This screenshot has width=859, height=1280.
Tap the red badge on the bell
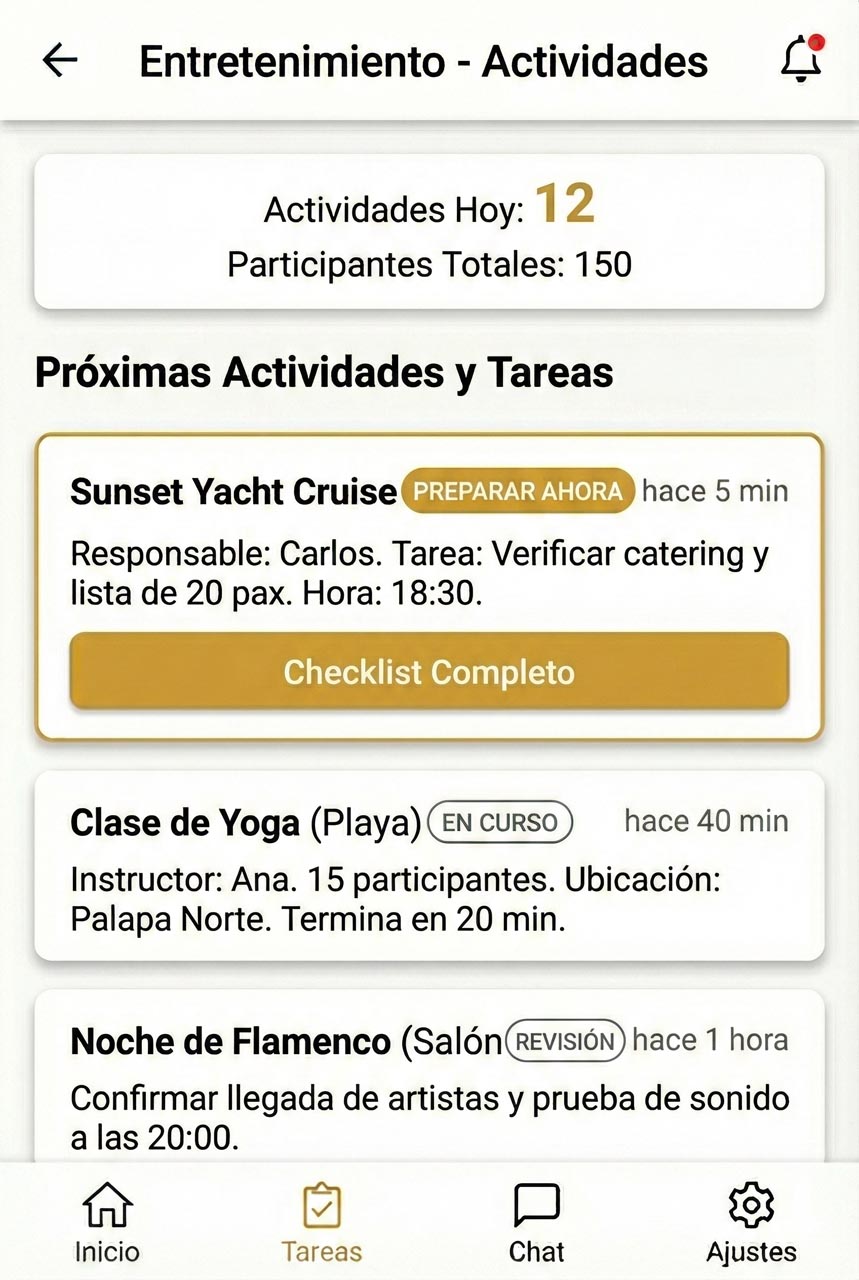[x=817, y=43]
